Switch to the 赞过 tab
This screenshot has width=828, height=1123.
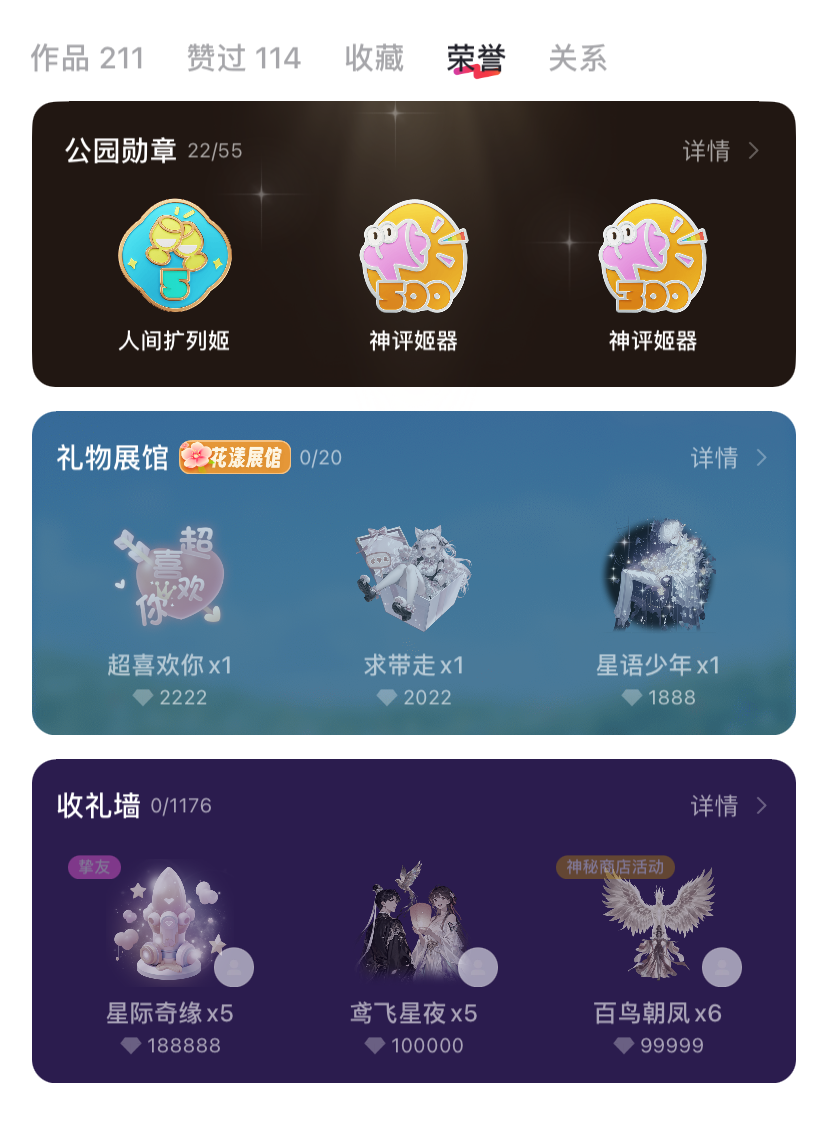click(243, 59)
